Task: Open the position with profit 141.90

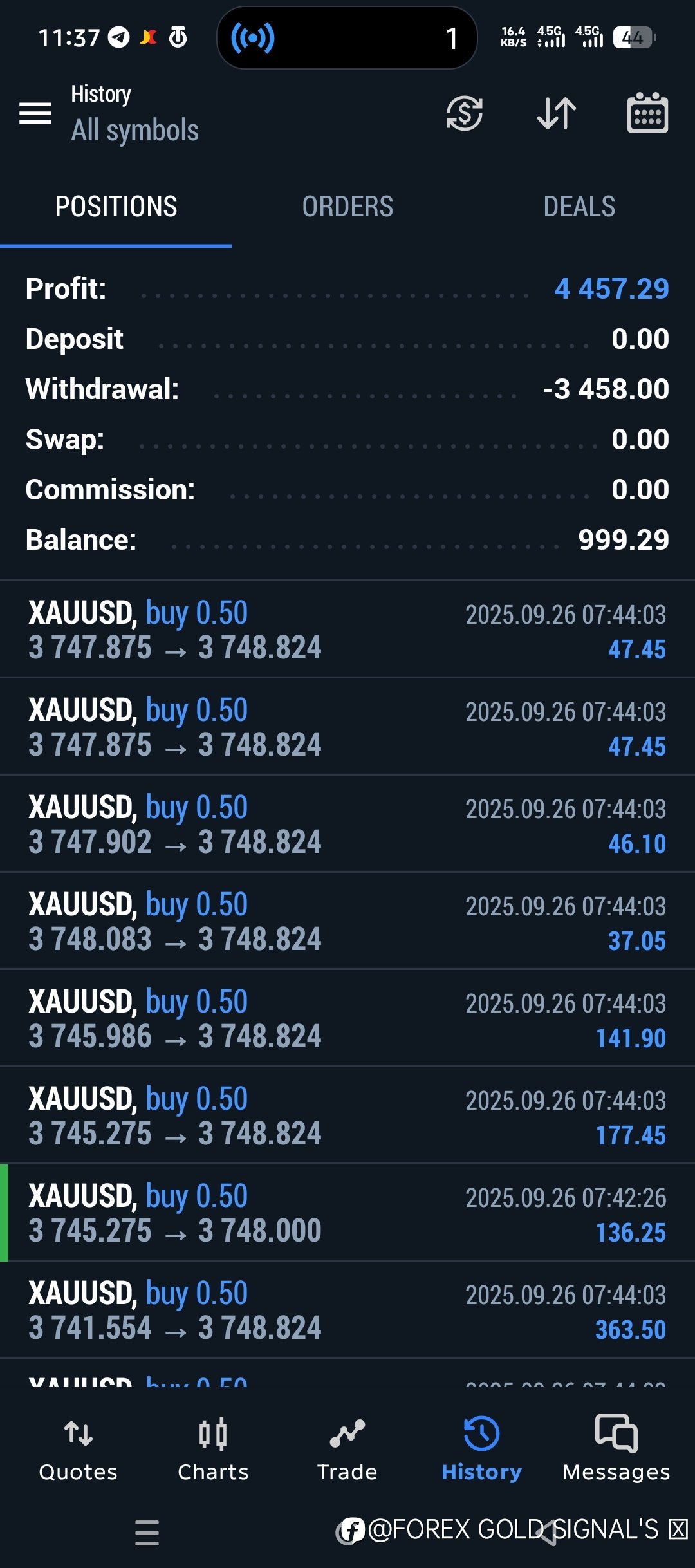Action: [x=347, y=1018]
